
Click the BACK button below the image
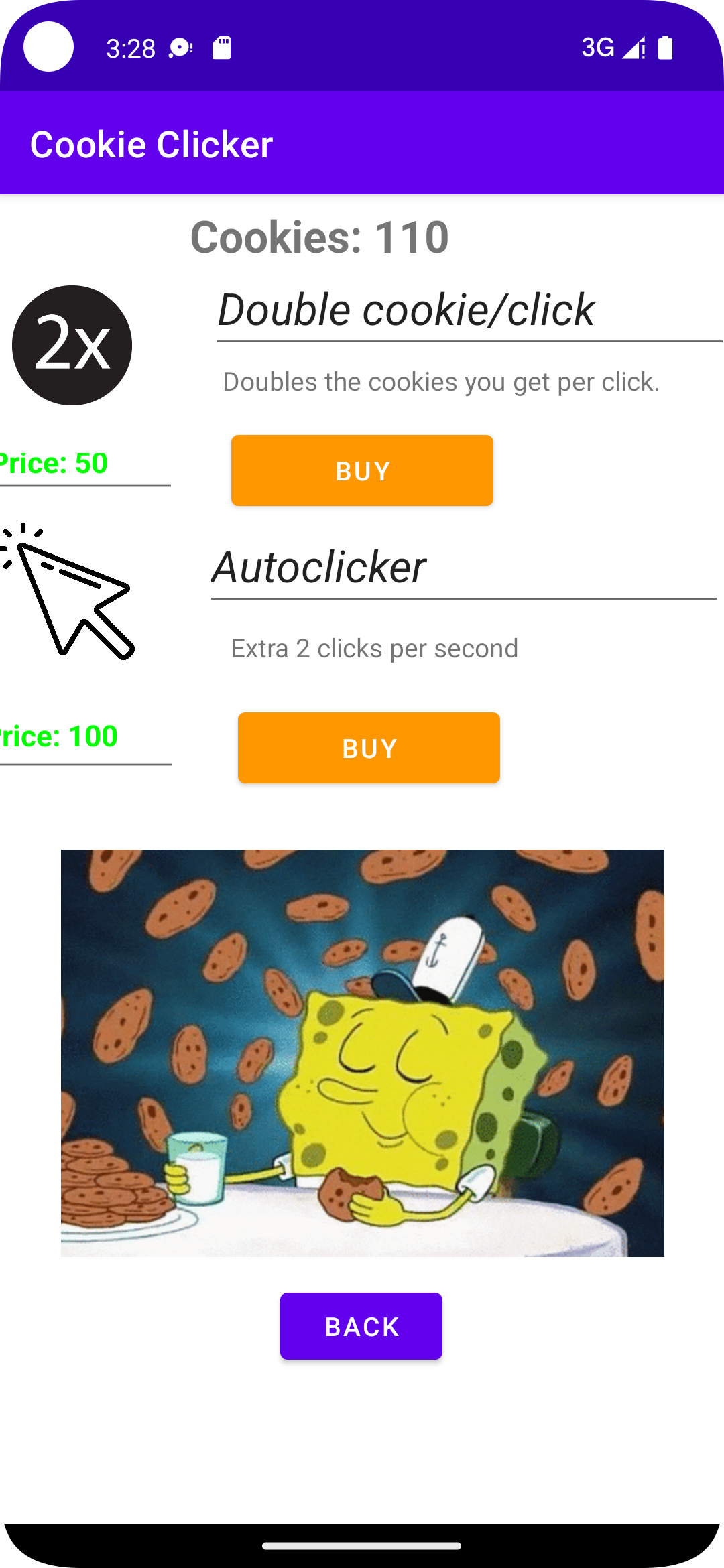361,1325
